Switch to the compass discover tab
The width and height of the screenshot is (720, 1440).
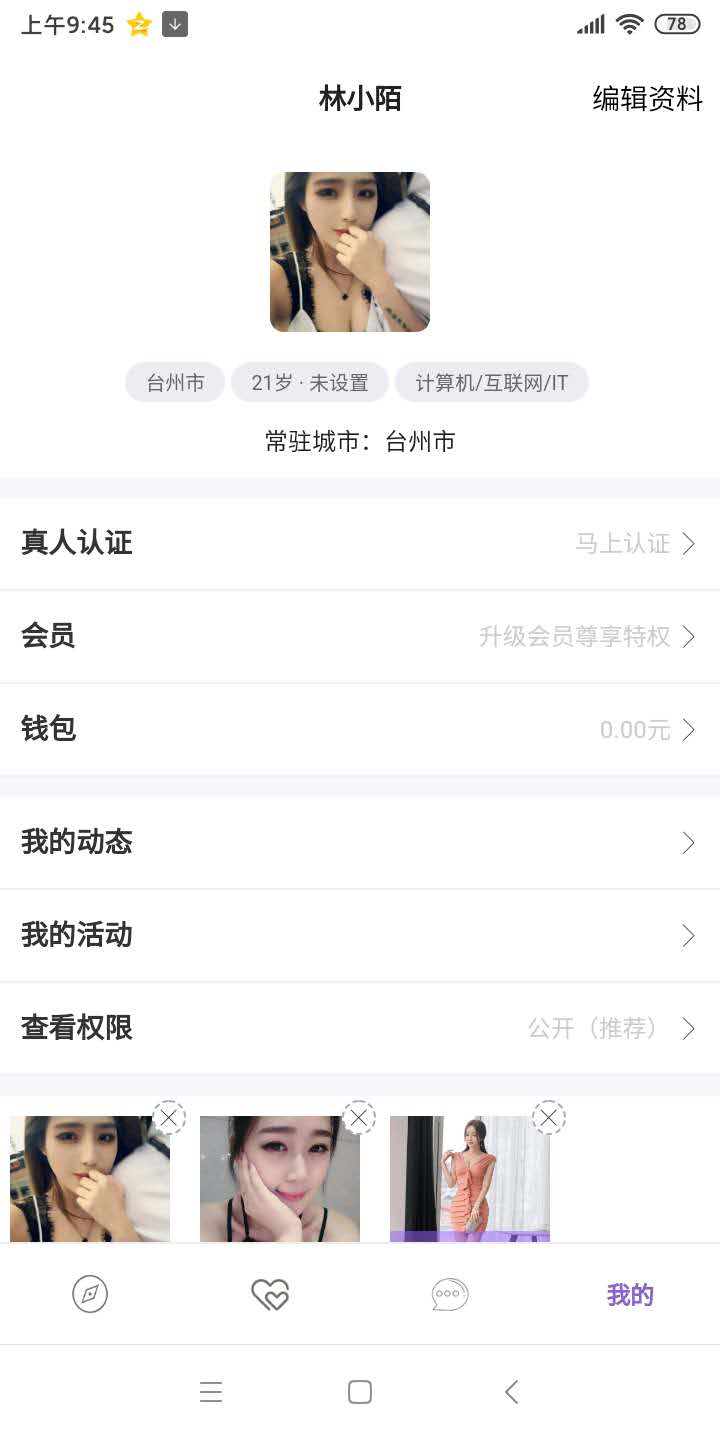click(x=90, y=1295)
